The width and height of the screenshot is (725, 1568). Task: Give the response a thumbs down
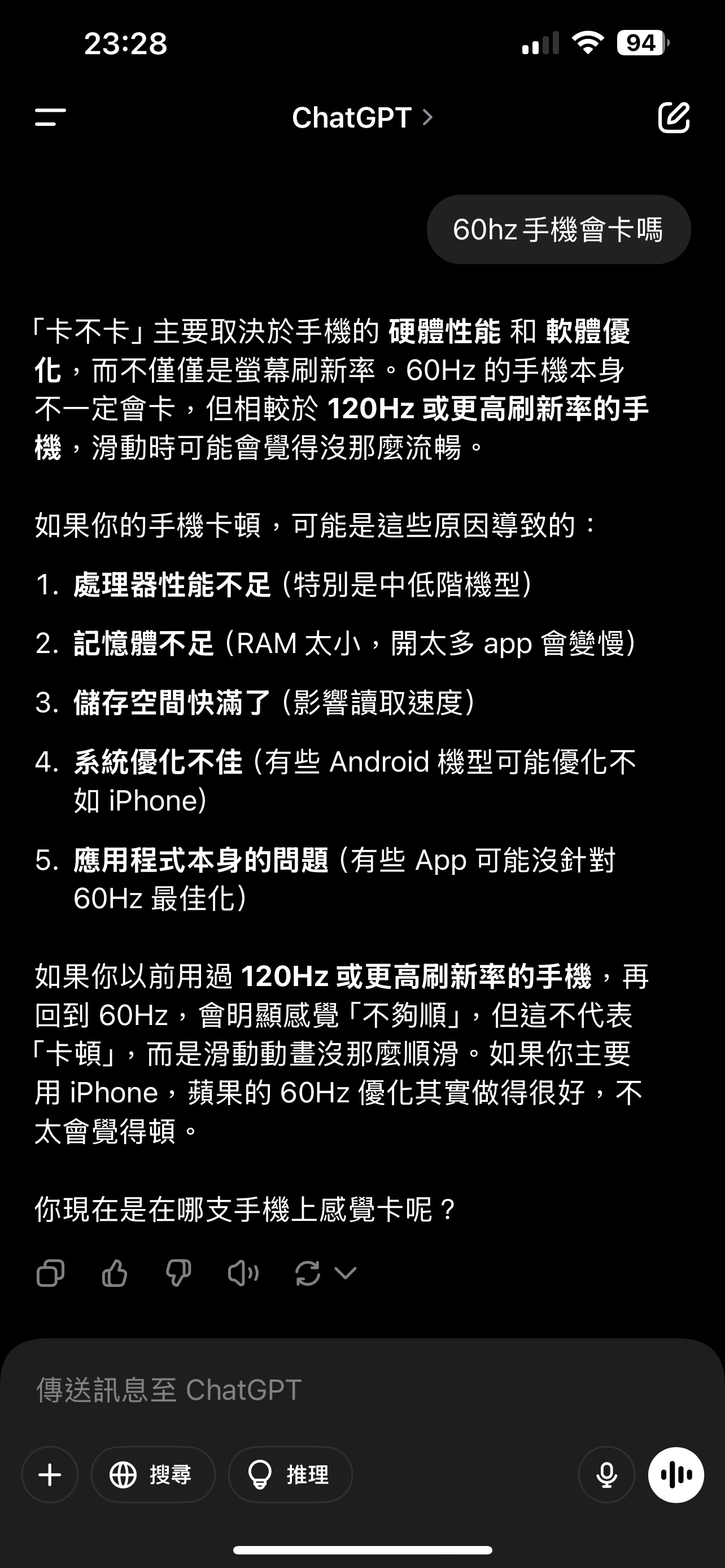[x=178, y=1273]
